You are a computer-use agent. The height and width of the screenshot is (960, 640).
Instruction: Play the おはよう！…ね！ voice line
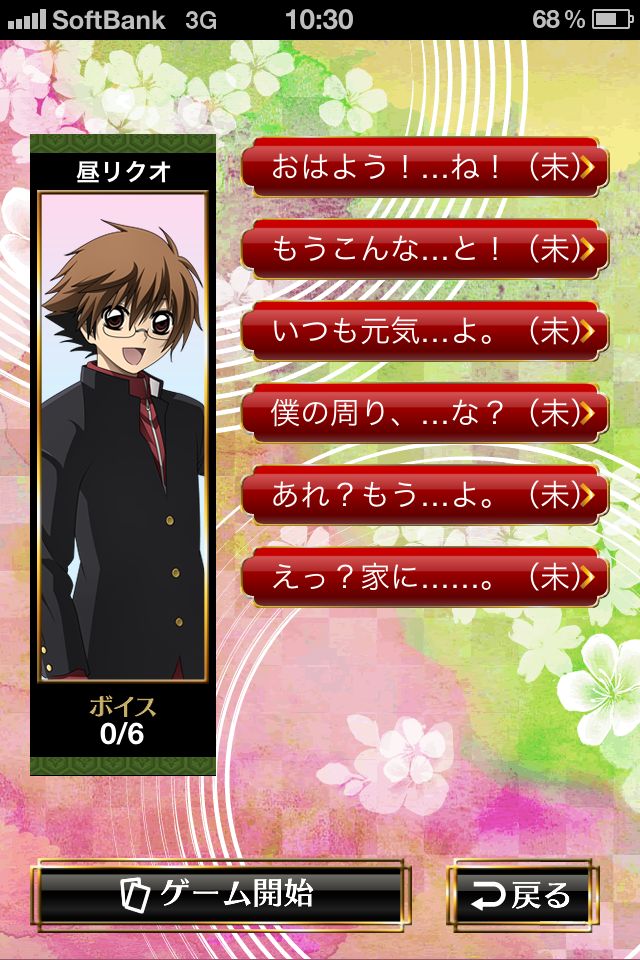pos(425,167)
